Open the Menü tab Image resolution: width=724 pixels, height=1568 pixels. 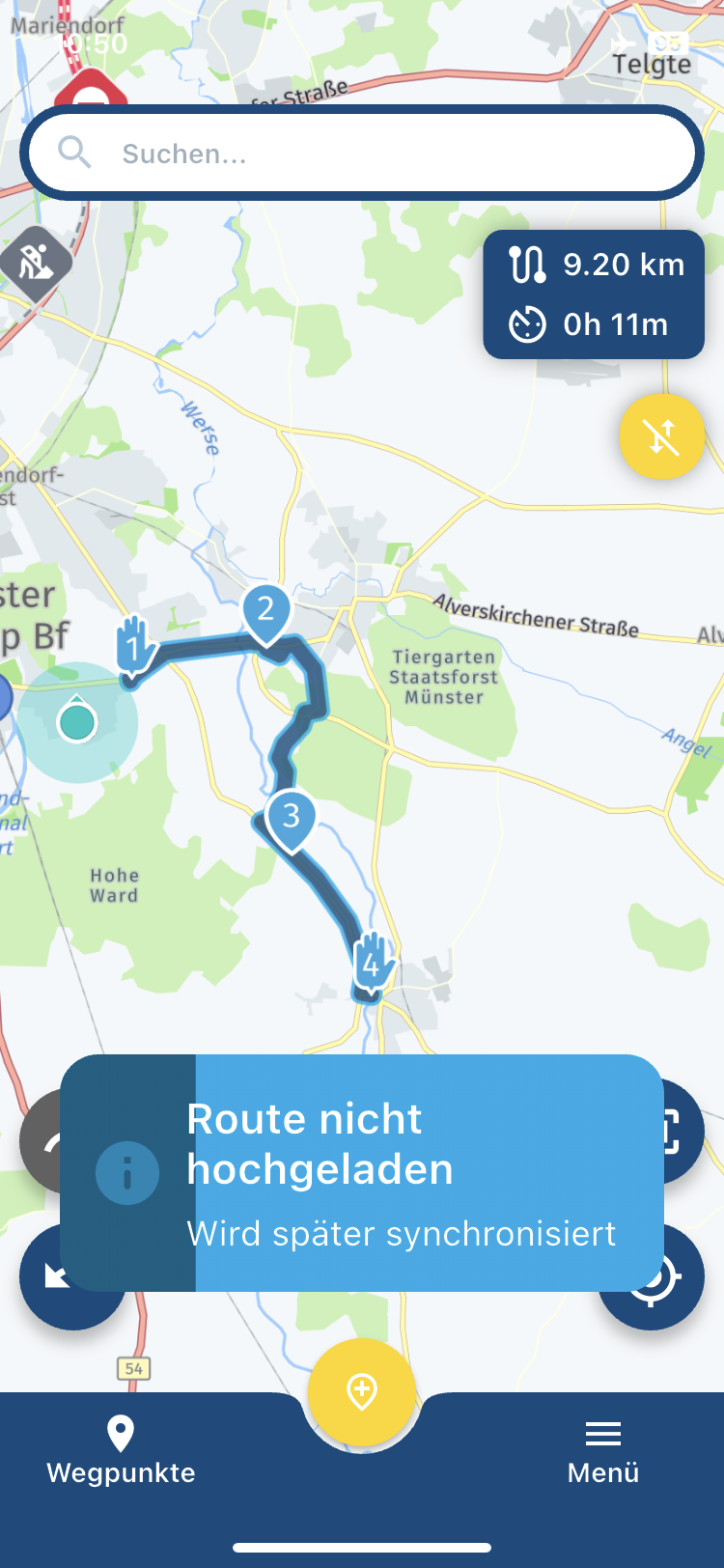(603, 1450)
